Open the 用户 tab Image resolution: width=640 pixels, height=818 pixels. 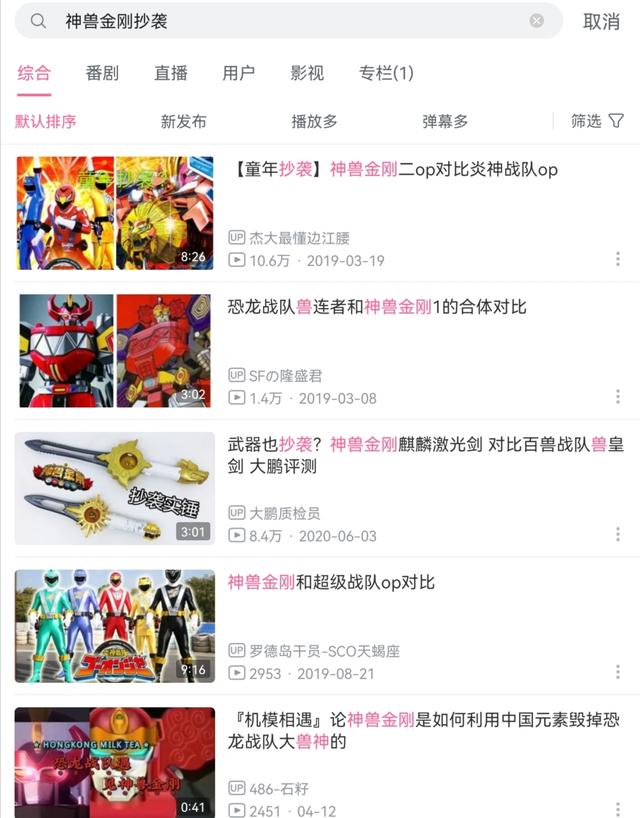[x=238, y=73]
